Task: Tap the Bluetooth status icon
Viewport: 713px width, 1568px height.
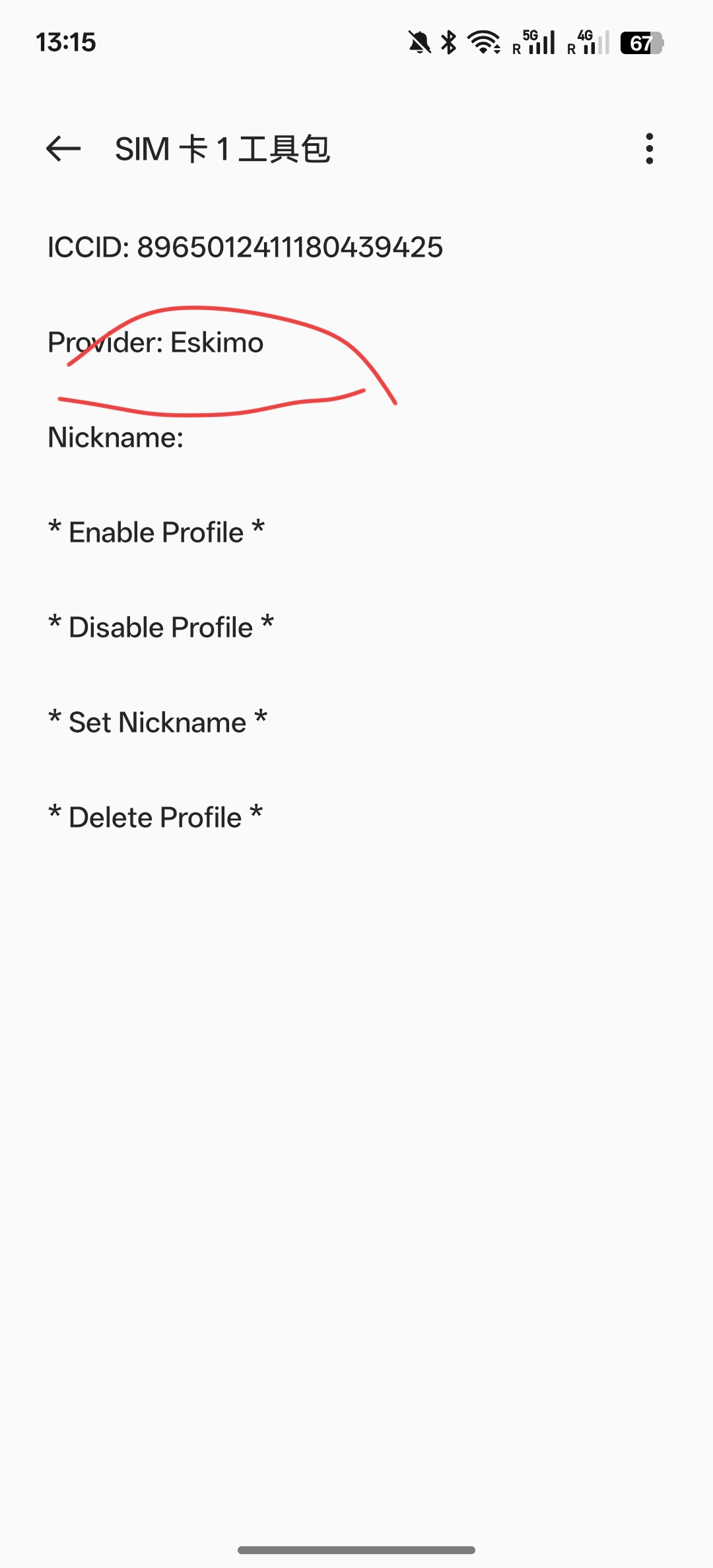Action: click(x=448, y=42)
